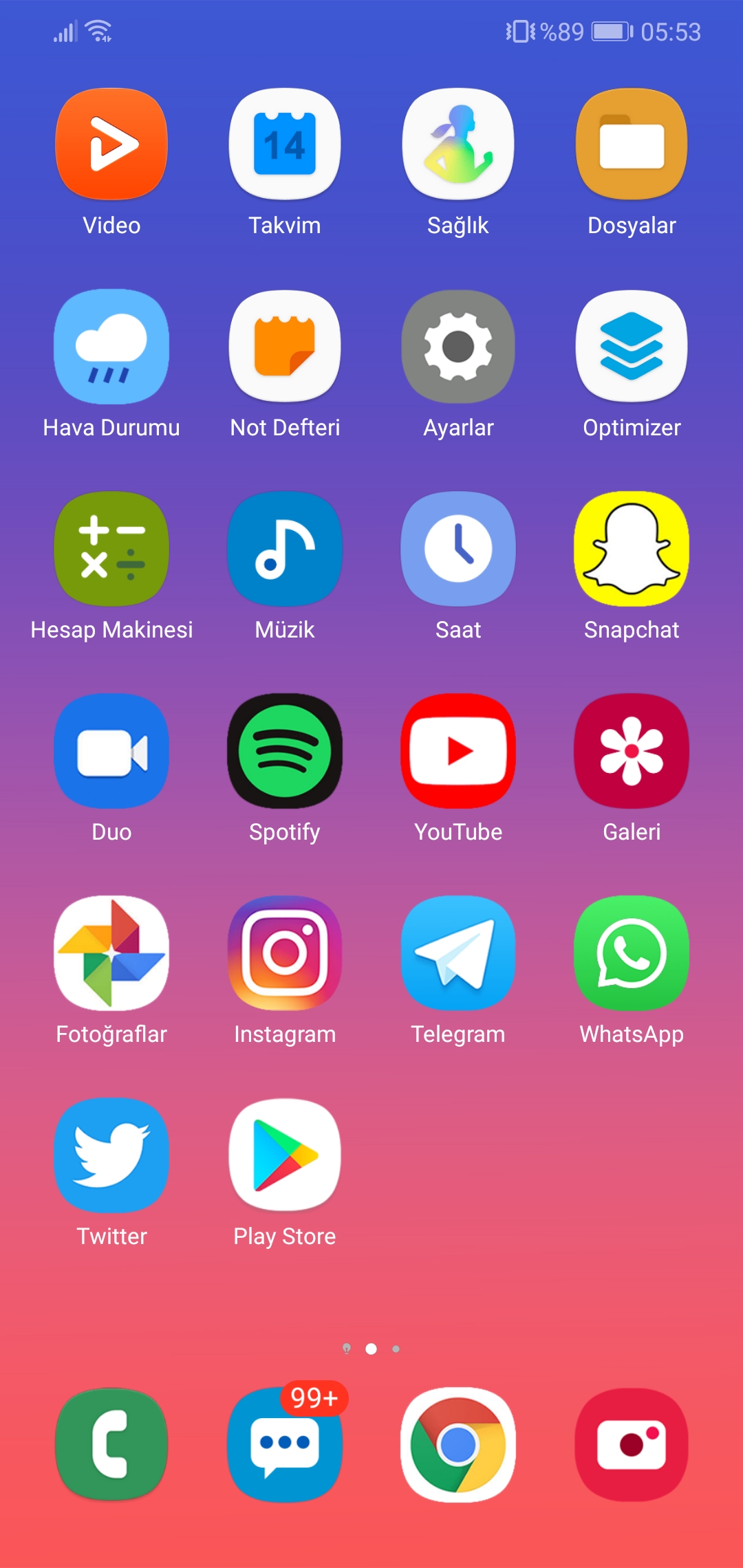Image resolution: width=743 pixels, height=1568 pixels.
Task: Launch the Takvim calendar
Action: (285, 144)
